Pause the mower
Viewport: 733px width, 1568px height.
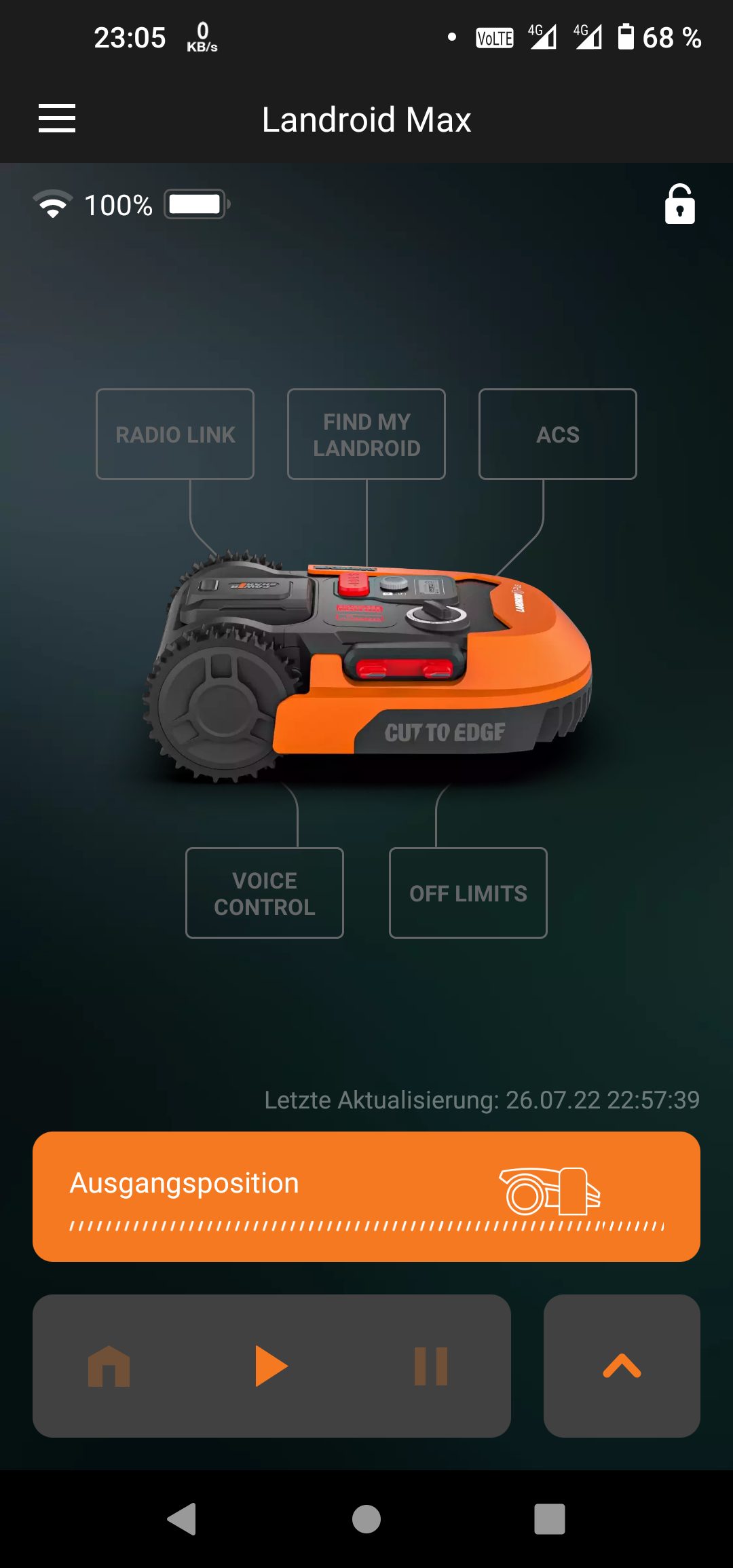point(431,1366)
